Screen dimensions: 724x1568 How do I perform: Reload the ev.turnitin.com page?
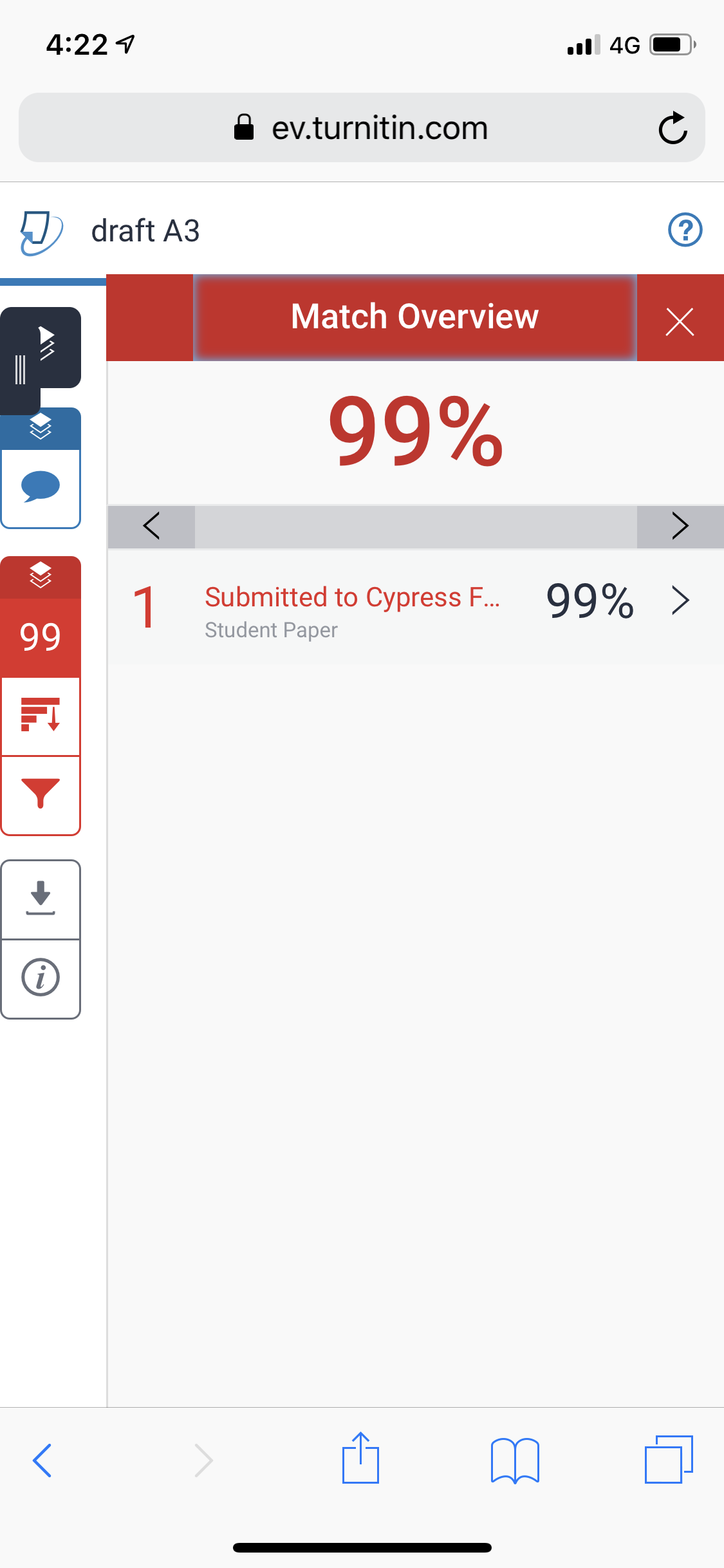pos(673,127)
